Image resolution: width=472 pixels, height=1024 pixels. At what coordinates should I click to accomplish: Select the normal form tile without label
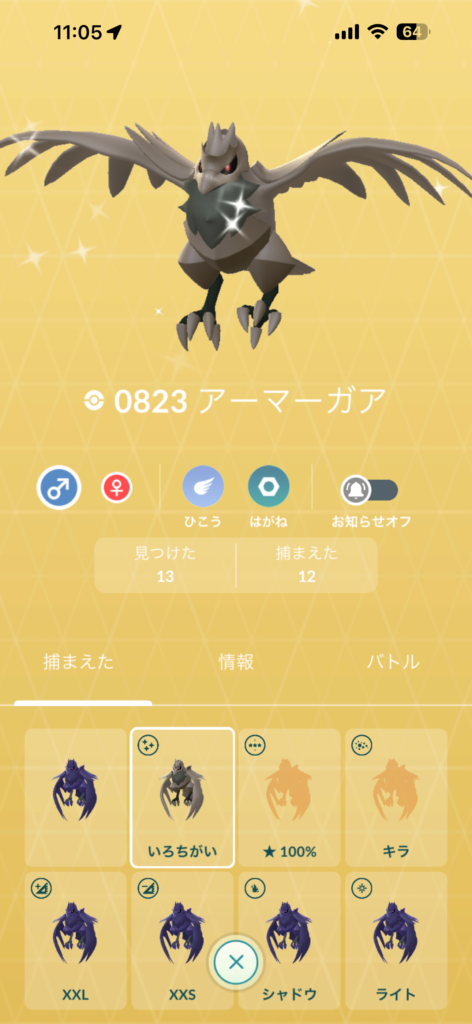(x=76, y=797)
